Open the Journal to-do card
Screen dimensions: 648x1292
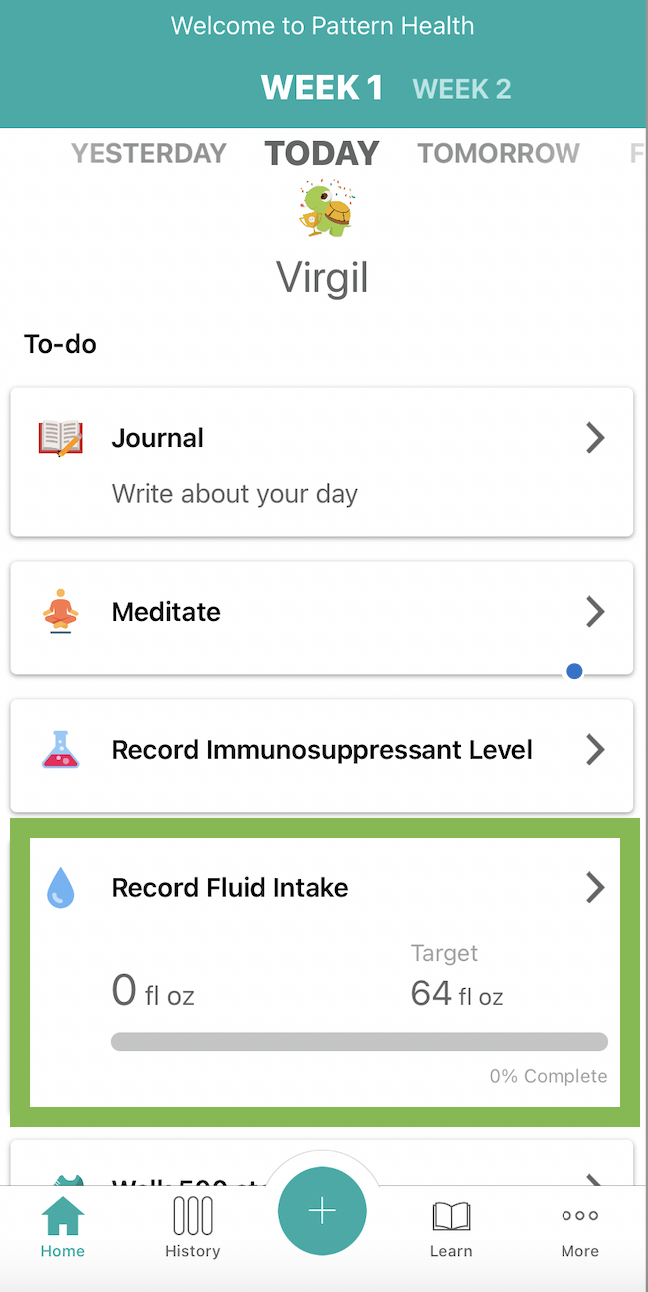coord(322,462)
